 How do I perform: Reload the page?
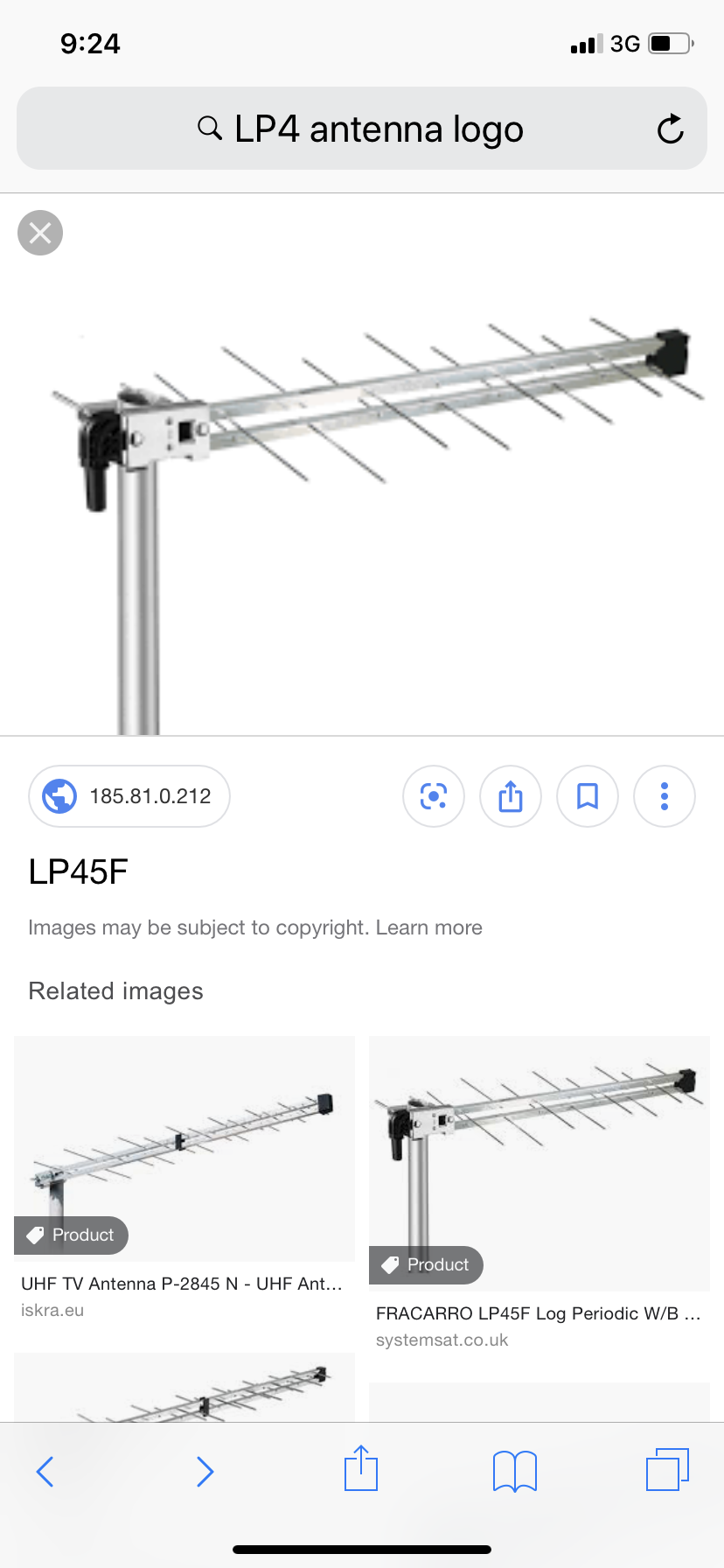tap(670, 129)
